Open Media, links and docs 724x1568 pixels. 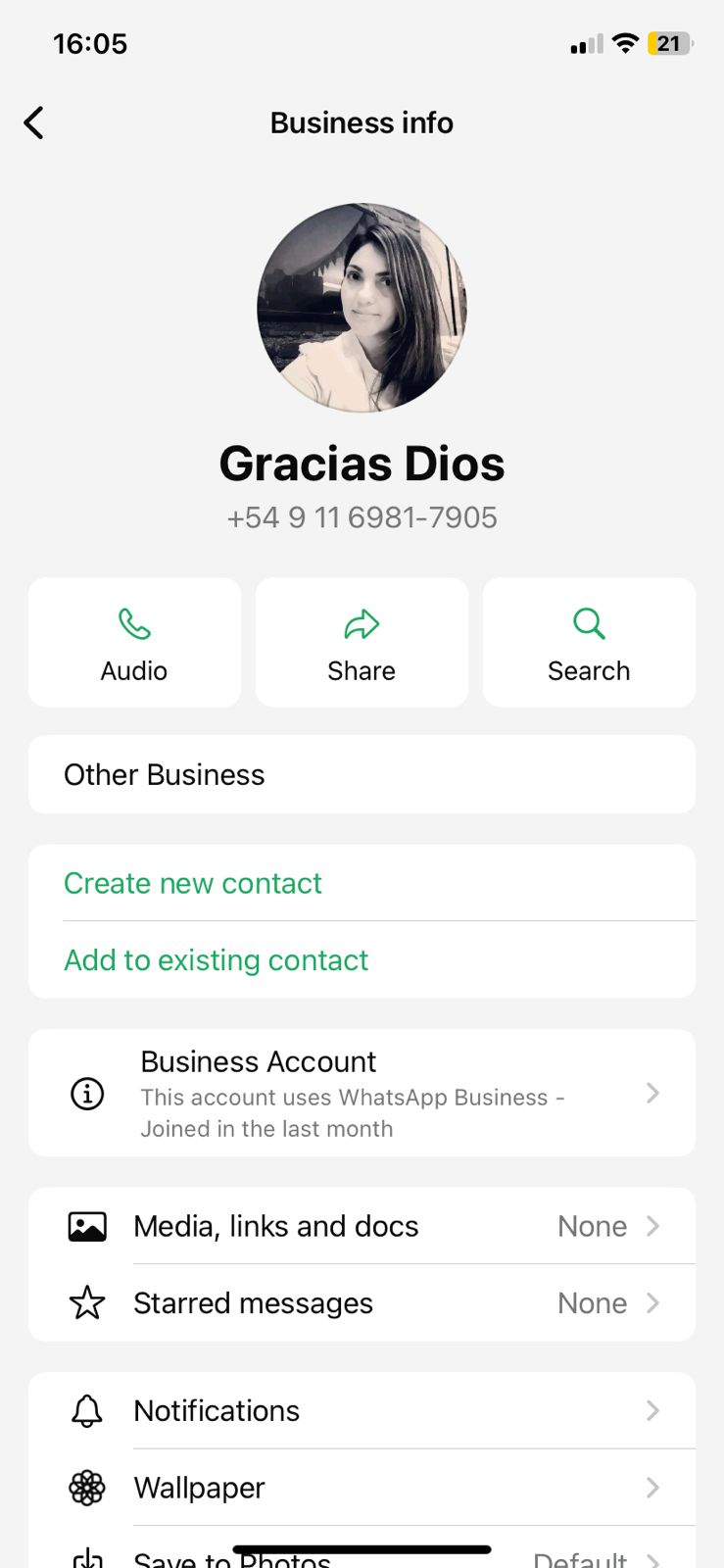[362, 1226]
